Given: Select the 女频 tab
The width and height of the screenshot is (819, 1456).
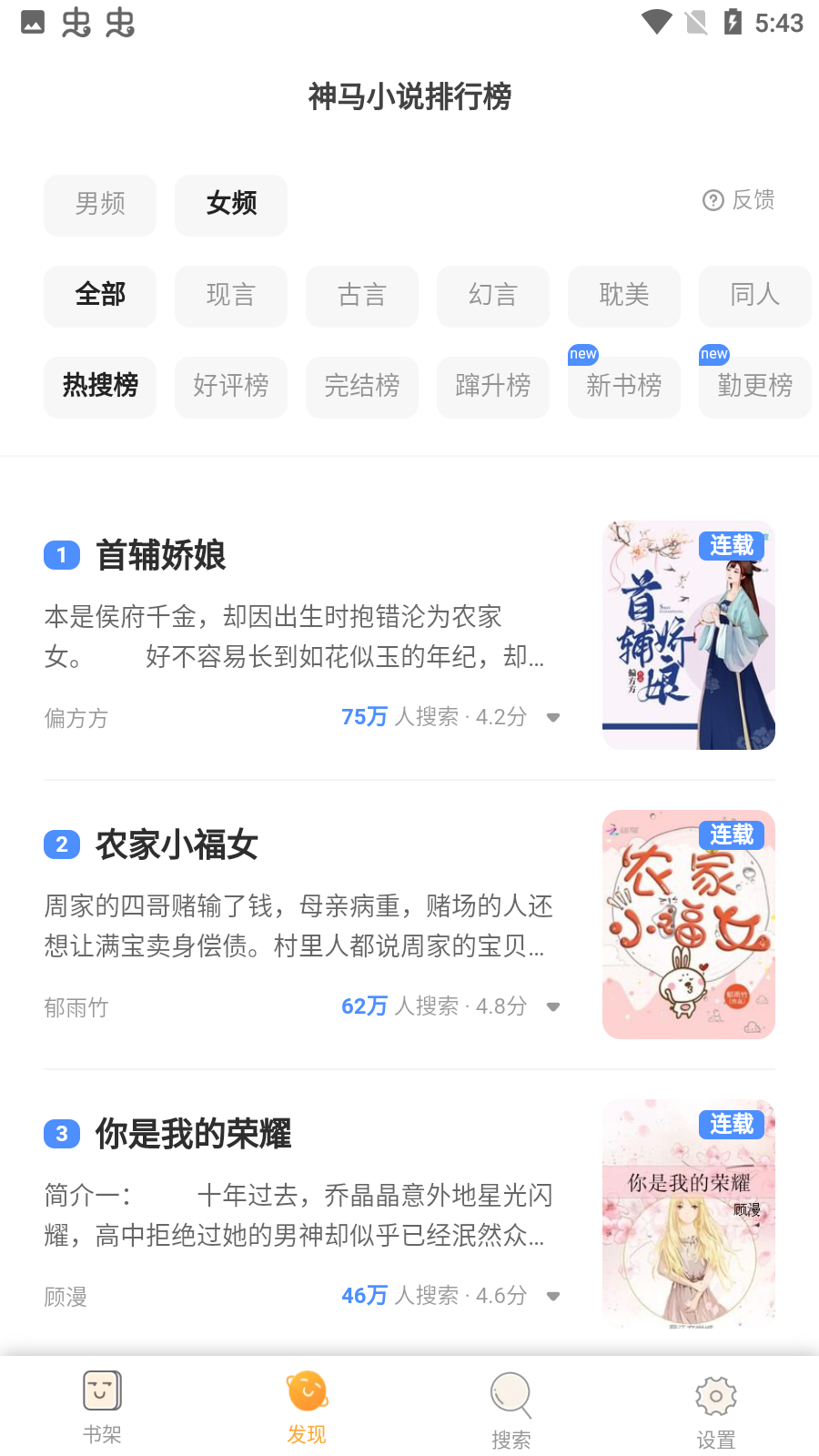Looking at the screenshot, I should coord(231,205).
